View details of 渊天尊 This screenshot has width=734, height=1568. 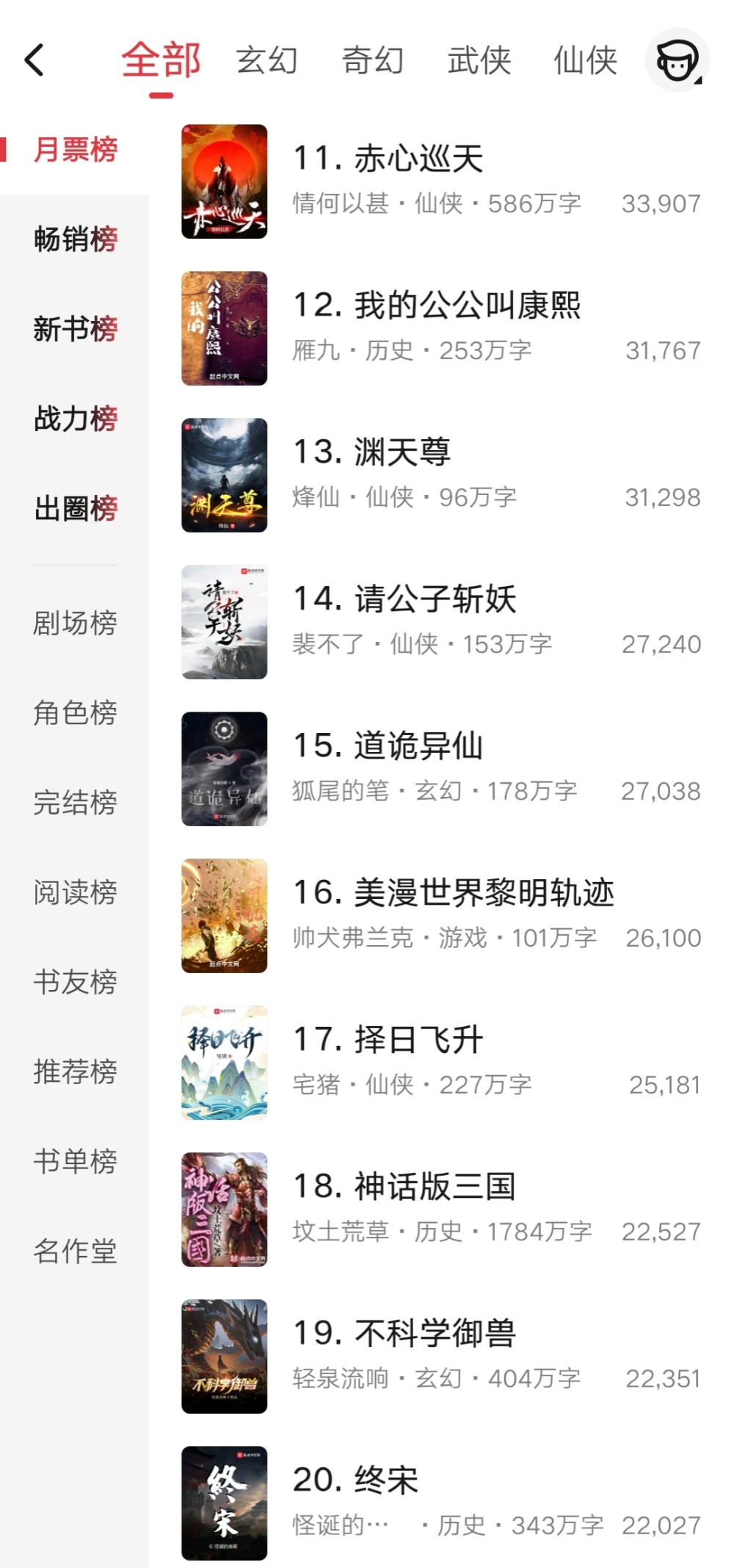click(x=402, y=452)
